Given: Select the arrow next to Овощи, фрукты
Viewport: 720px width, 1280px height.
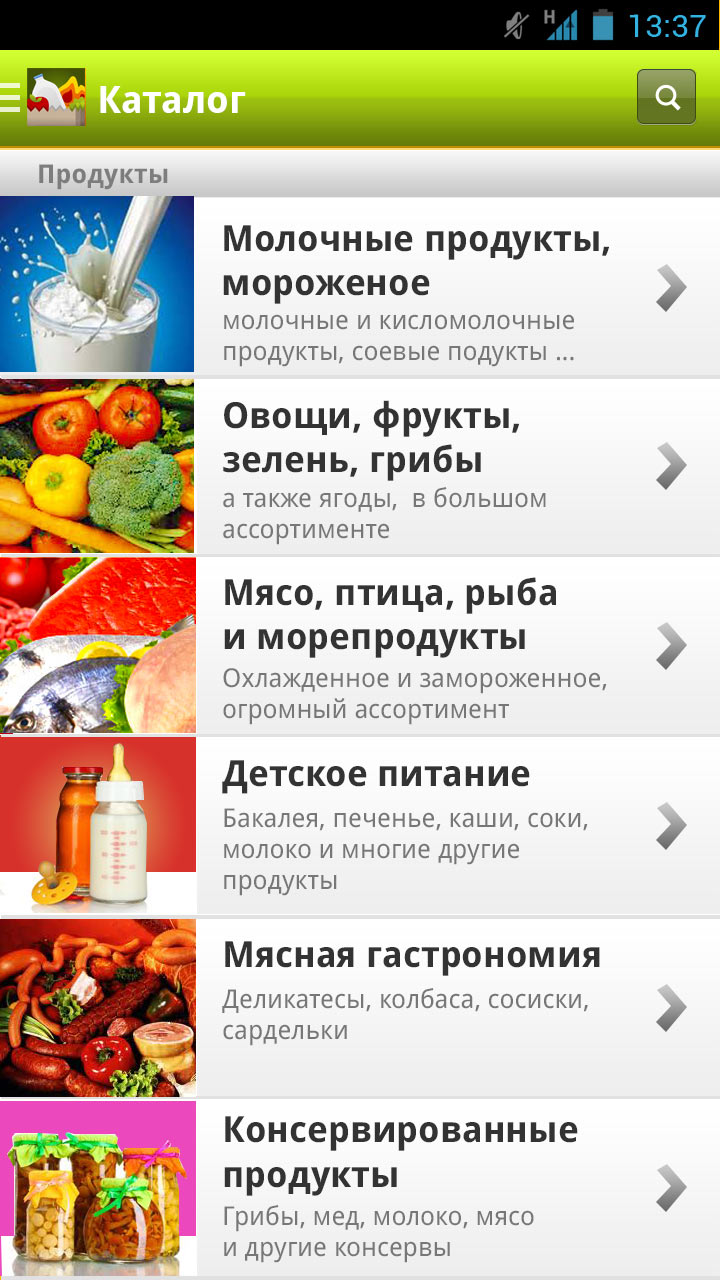Looking at the screenshot, I should coord(669,465).
